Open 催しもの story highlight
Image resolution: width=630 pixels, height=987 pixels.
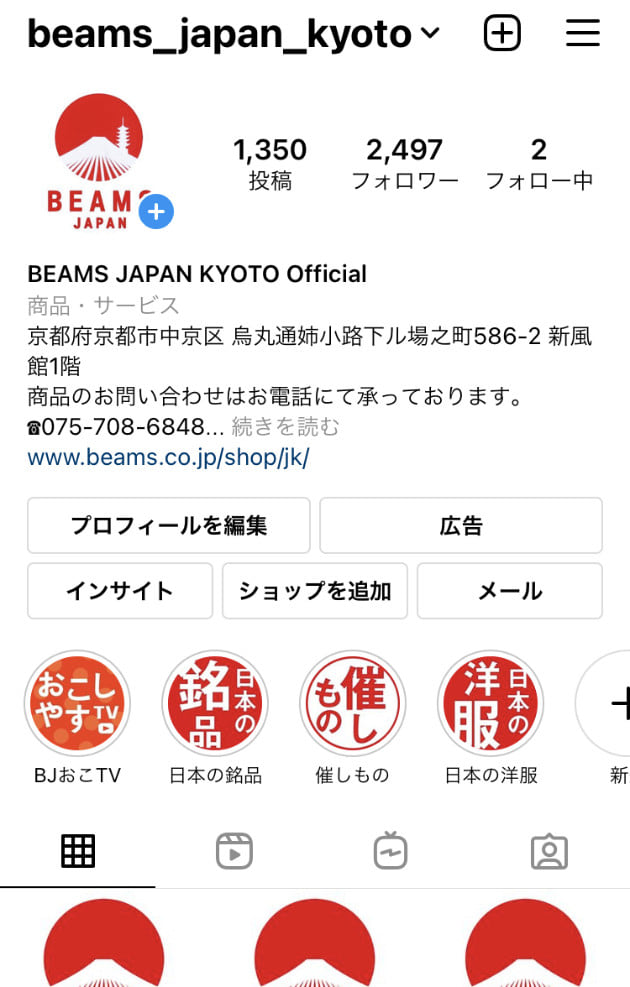coord(352,703)
